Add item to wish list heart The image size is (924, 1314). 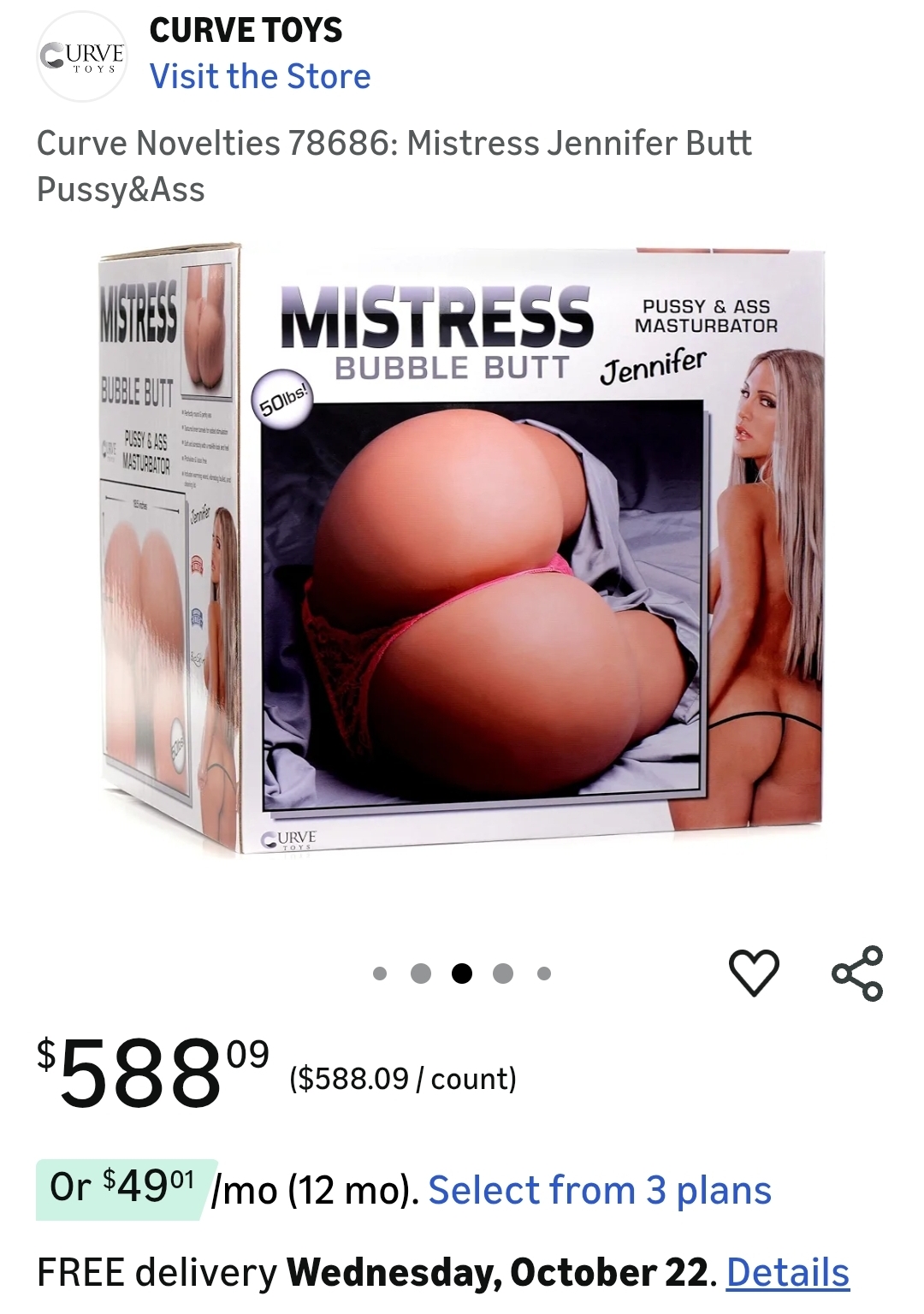click(x=753, y=973)
